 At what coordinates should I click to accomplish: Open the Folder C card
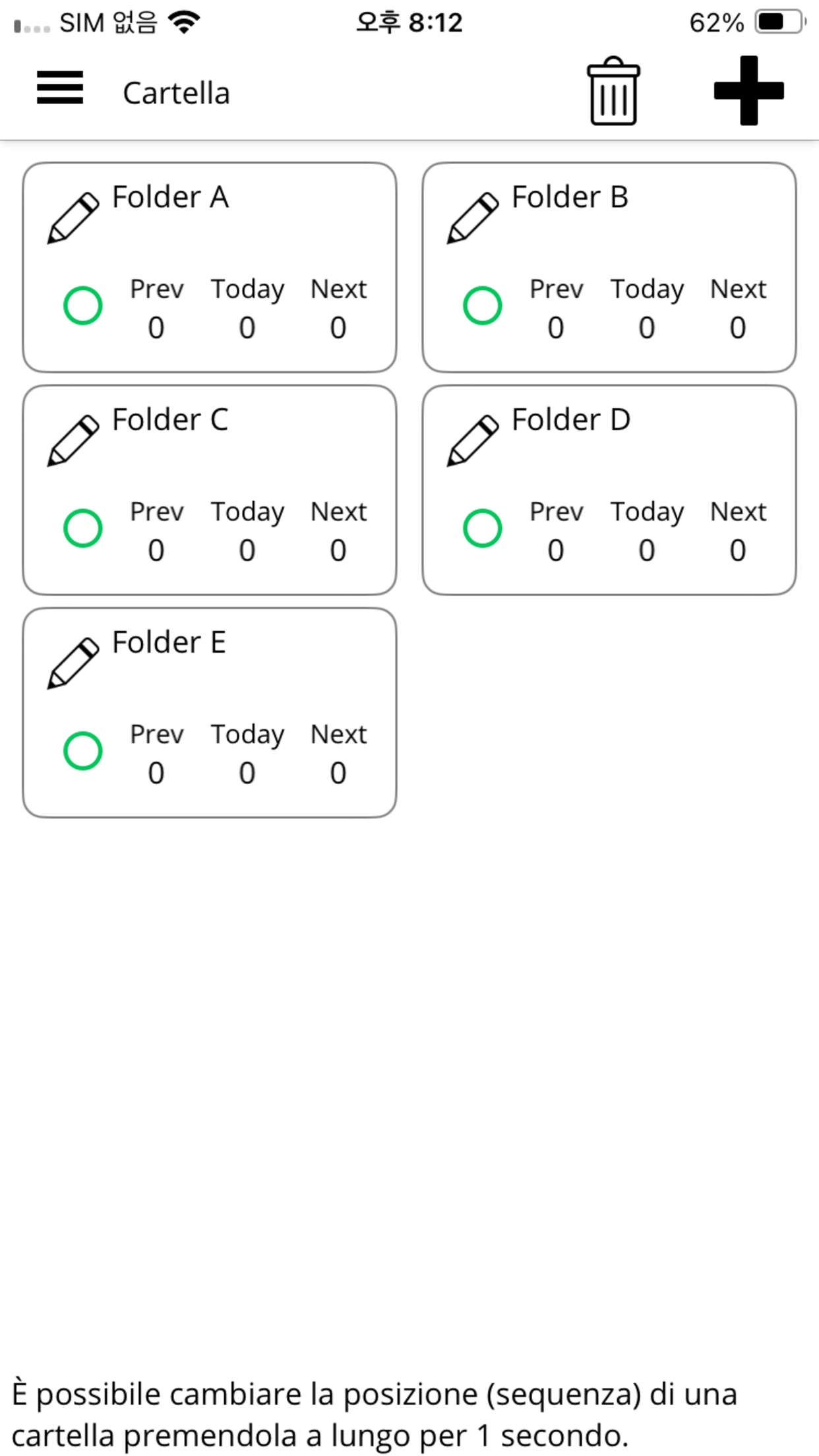point(210,490)
